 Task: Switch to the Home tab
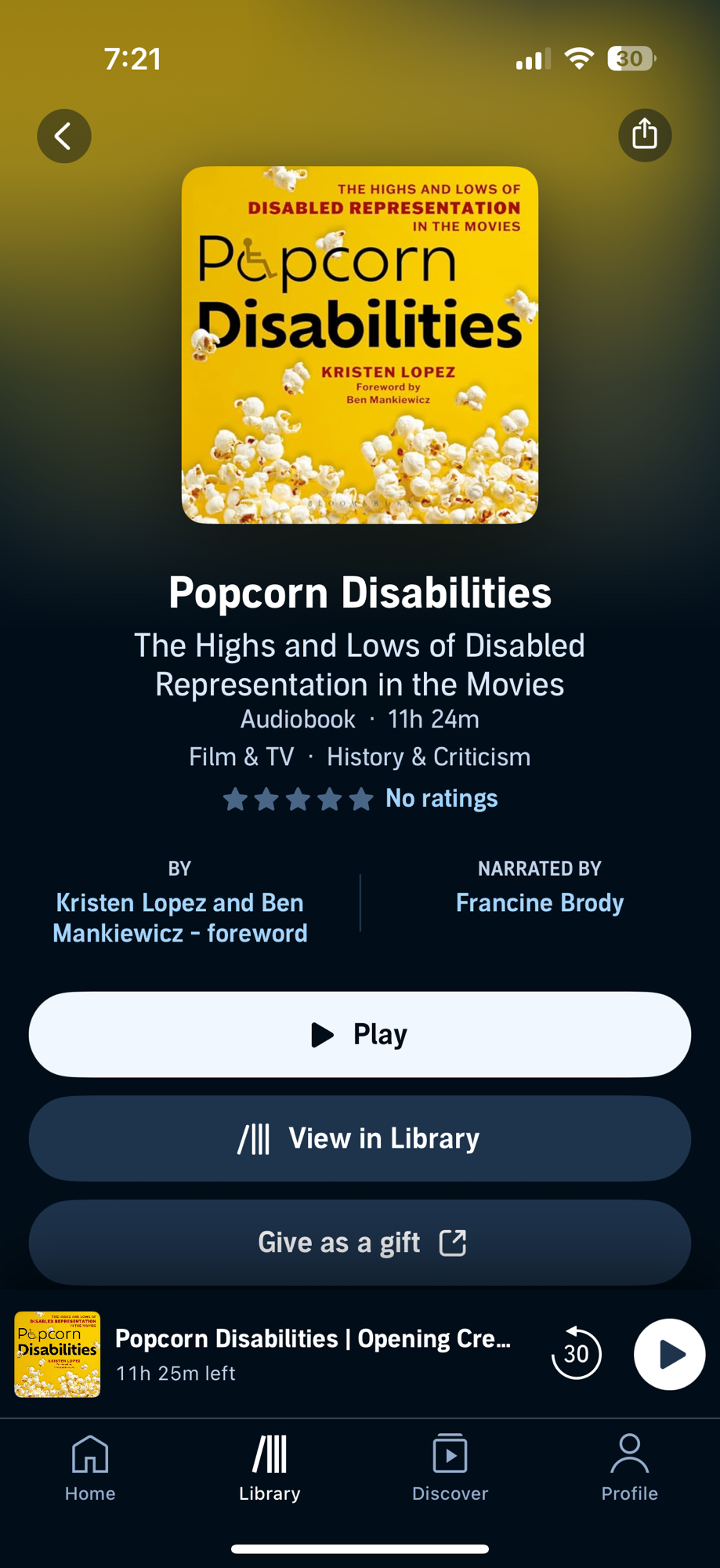[x=90, y=1468]
